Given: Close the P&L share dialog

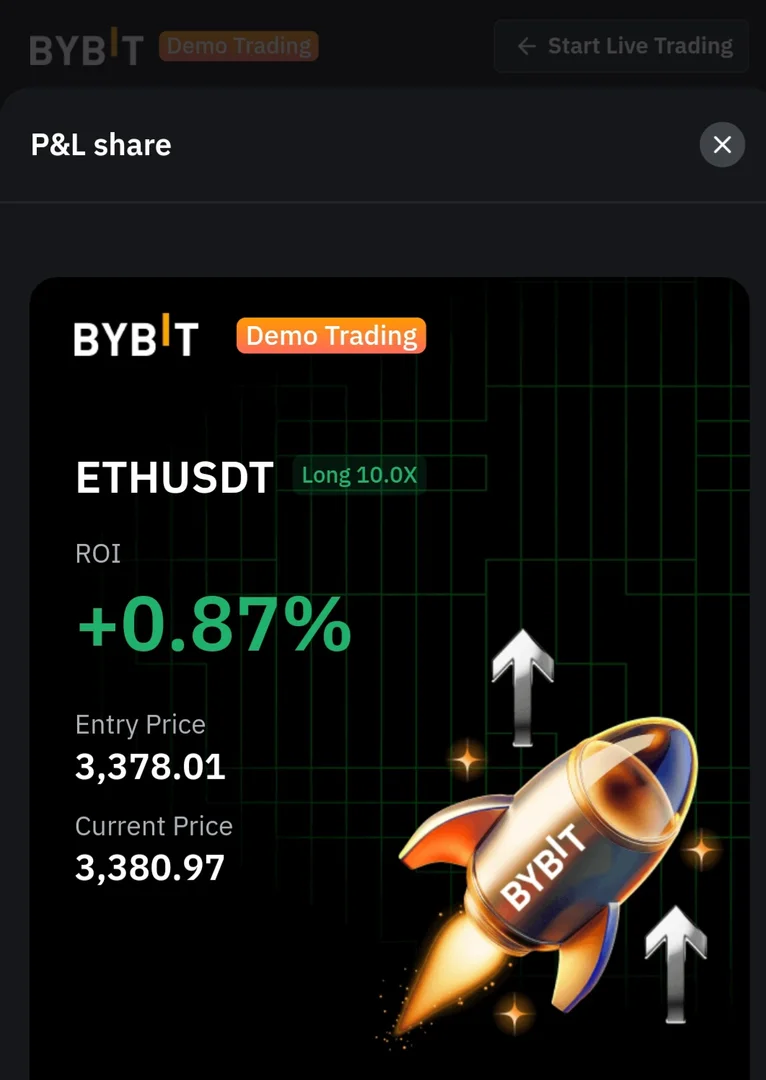Looking at the screenshot, I should coord(722,145).
